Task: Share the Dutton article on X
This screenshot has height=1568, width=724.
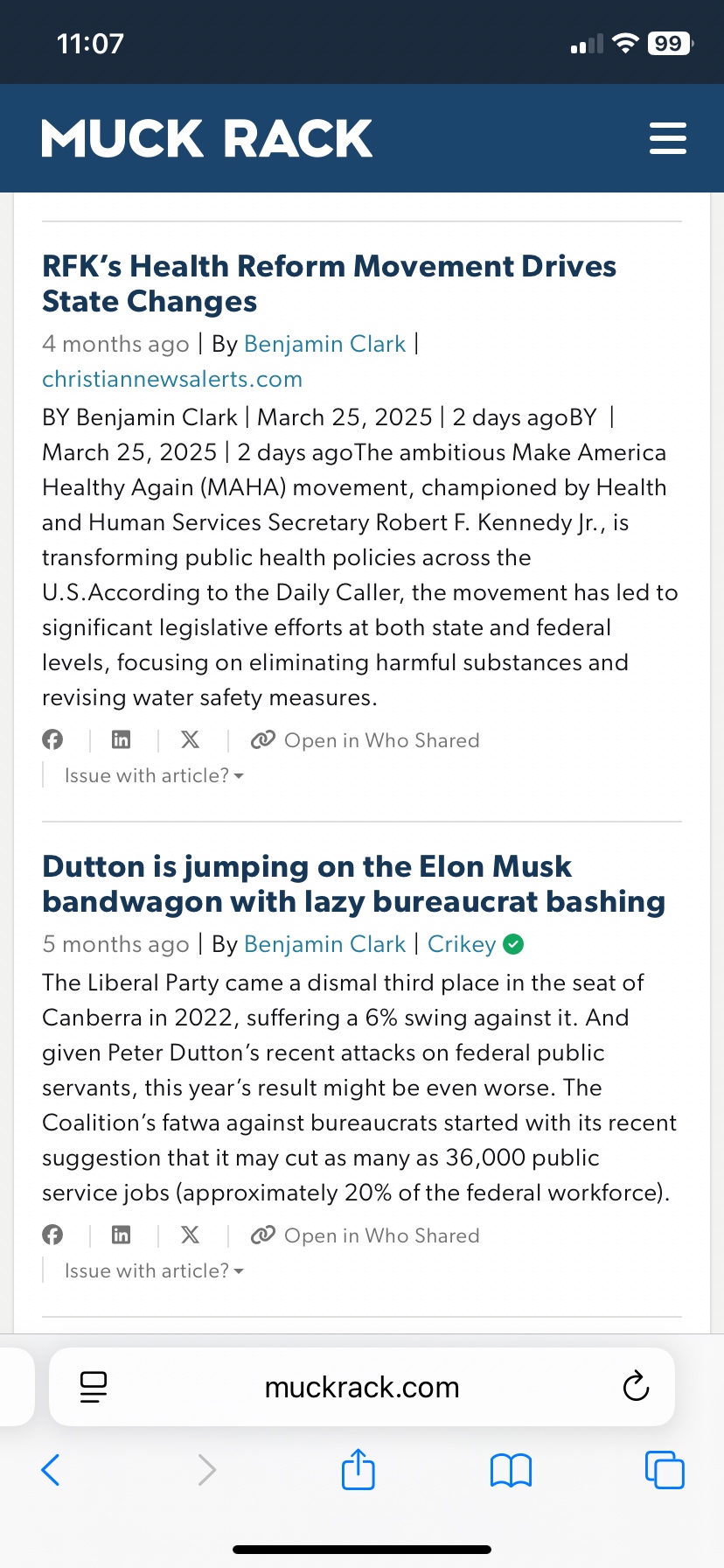Action: coord(190,1235)
